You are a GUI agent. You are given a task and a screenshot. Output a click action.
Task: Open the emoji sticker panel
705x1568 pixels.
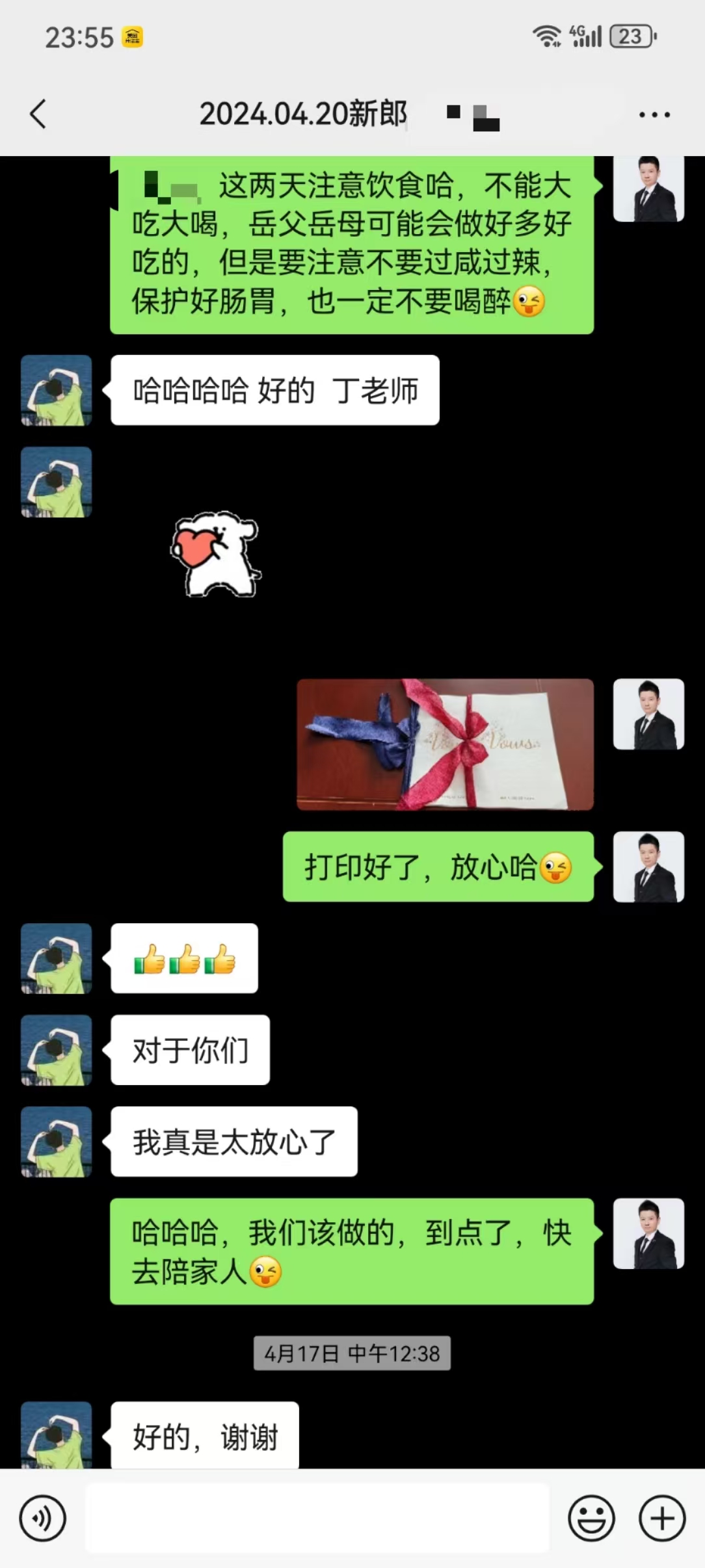[x=591, y=1519]
